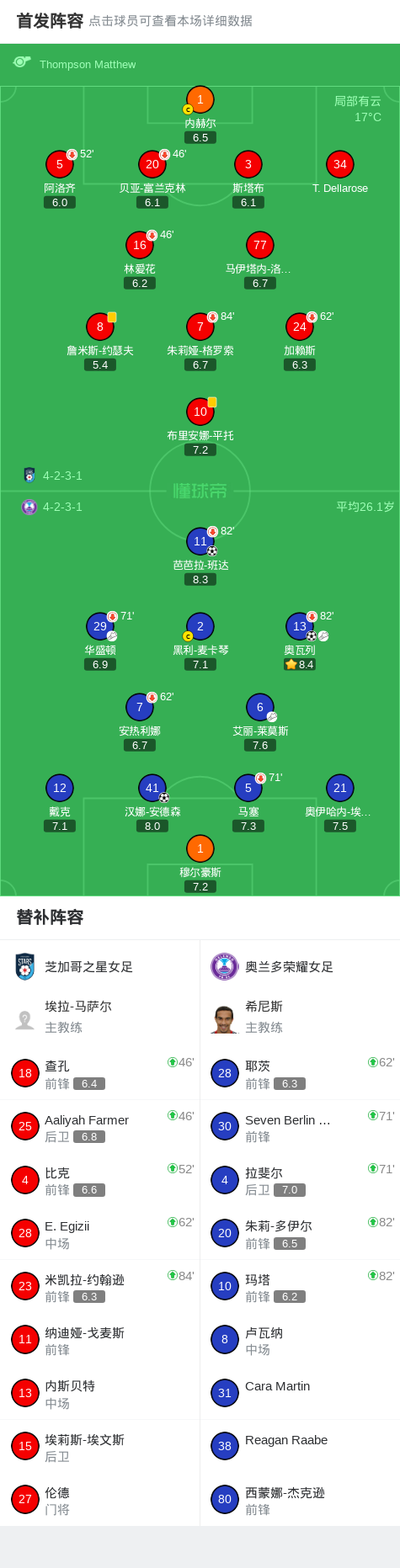The image size is (400, 1568).
Task: View substitute 玛塔's match data
Action: [300, 1287]
